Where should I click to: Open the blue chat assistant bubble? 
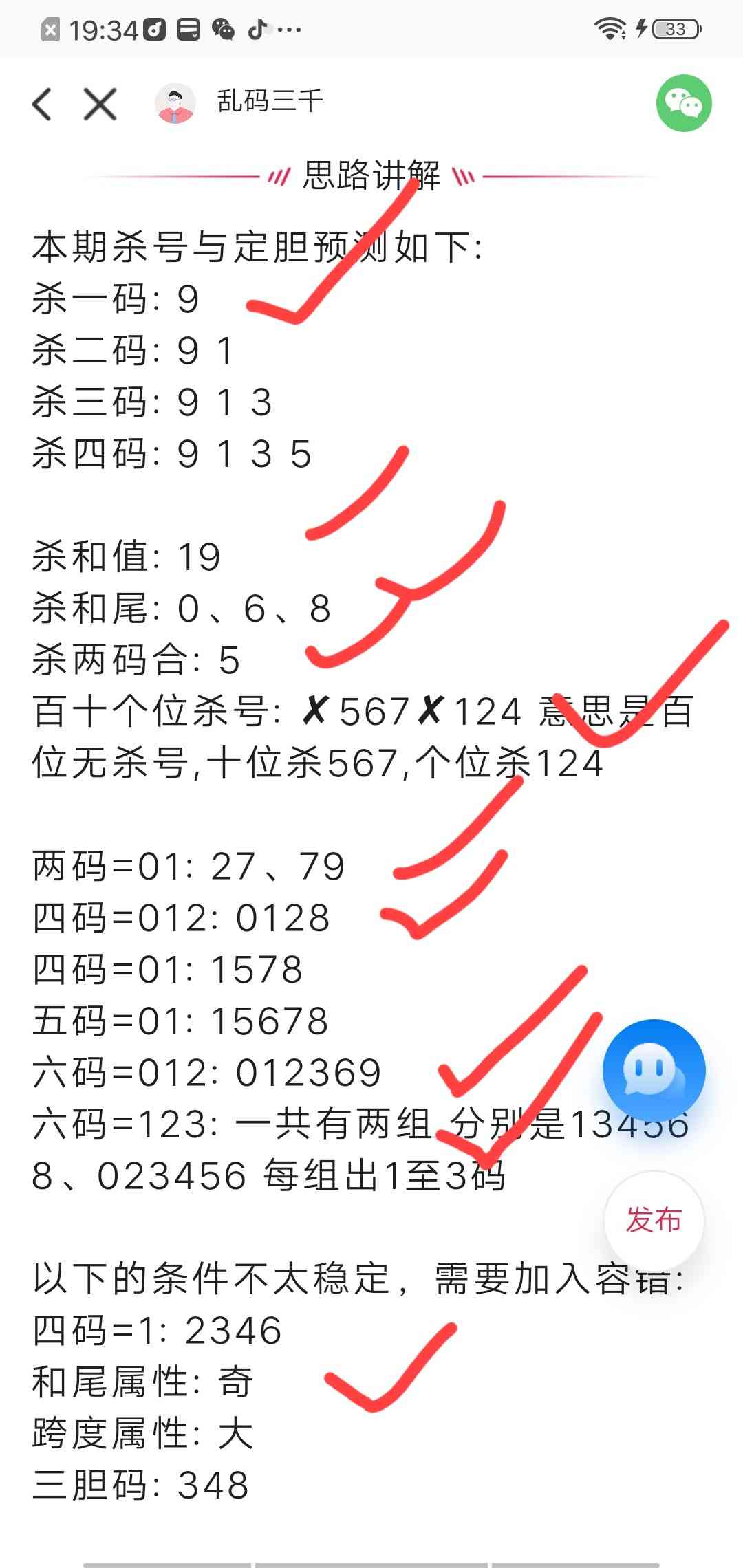point(654,1071)
